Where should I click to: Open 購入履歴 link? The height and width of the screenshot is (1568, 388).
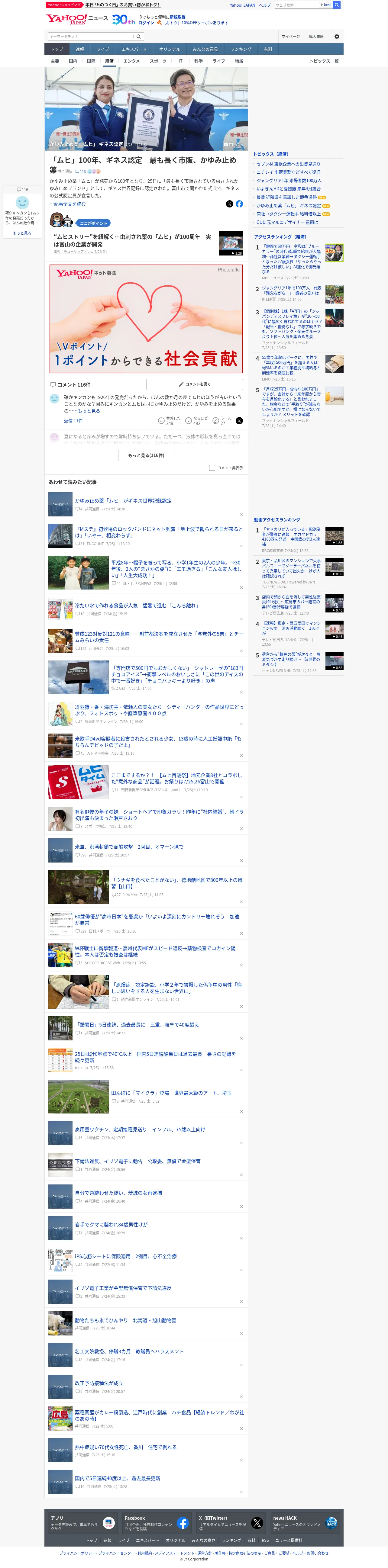[x=316, y=37]
